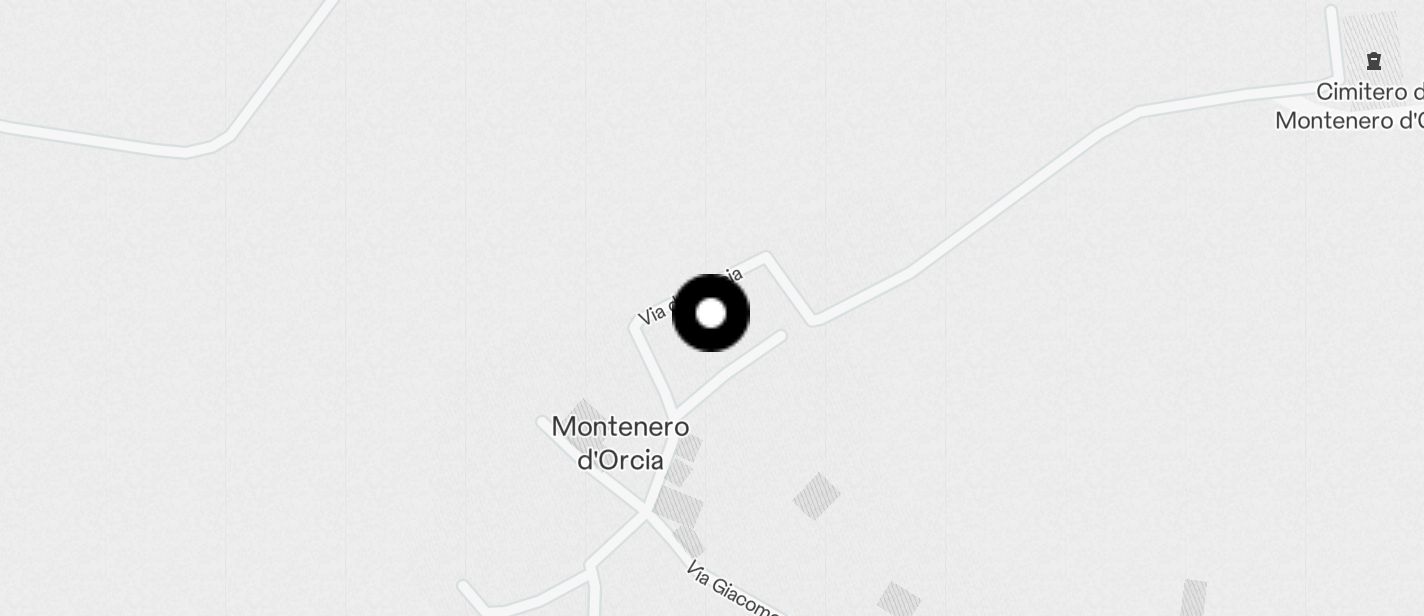Open the Cimitero di Montenero d'Orcia place icon
Viewport: 1424px width, 616px height.
[x=1374, y=62]
